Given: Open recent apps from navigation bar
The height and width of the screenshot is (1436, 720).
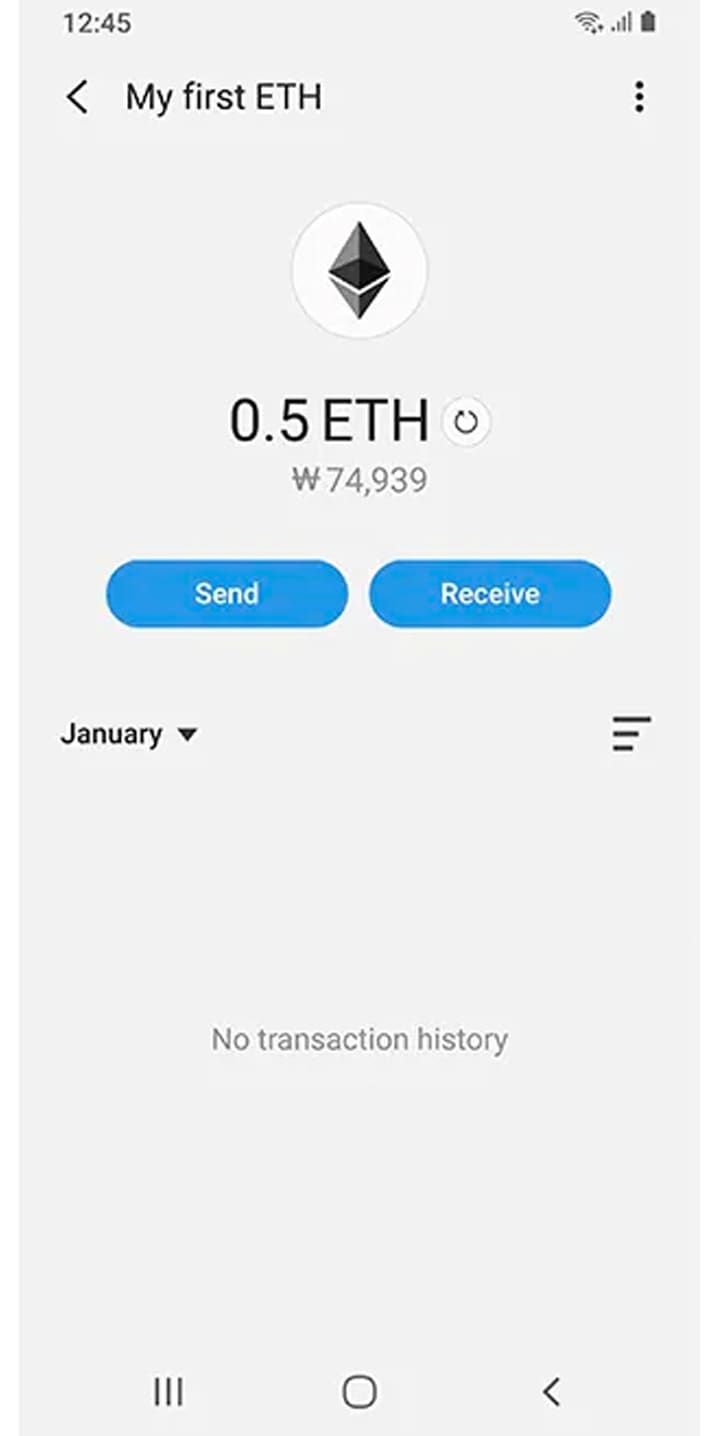Looking at the screenshot, I should click(x=168, y=1390).
